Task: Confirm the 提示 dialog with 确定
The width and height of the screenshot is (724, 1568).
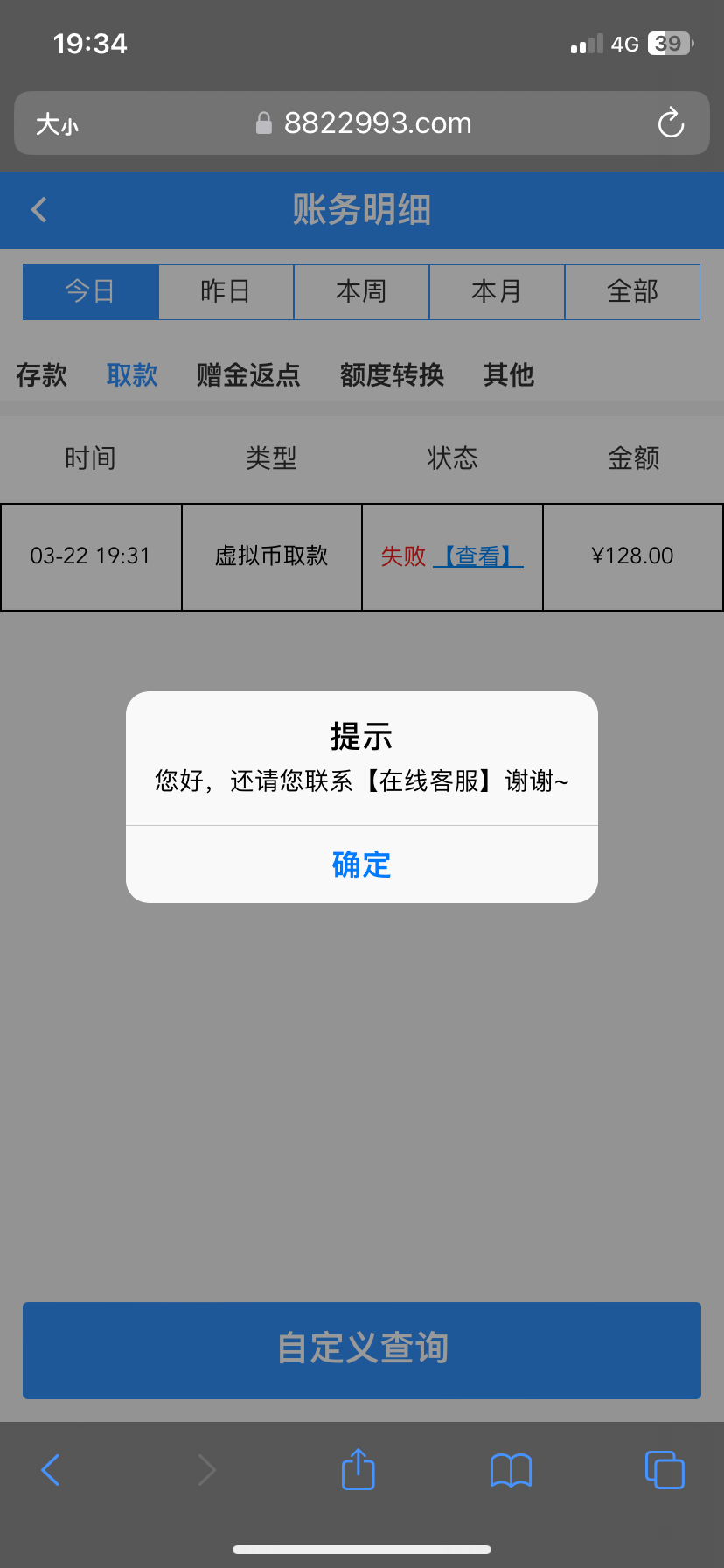Action: pyautogui.click(x=361, y=864)
